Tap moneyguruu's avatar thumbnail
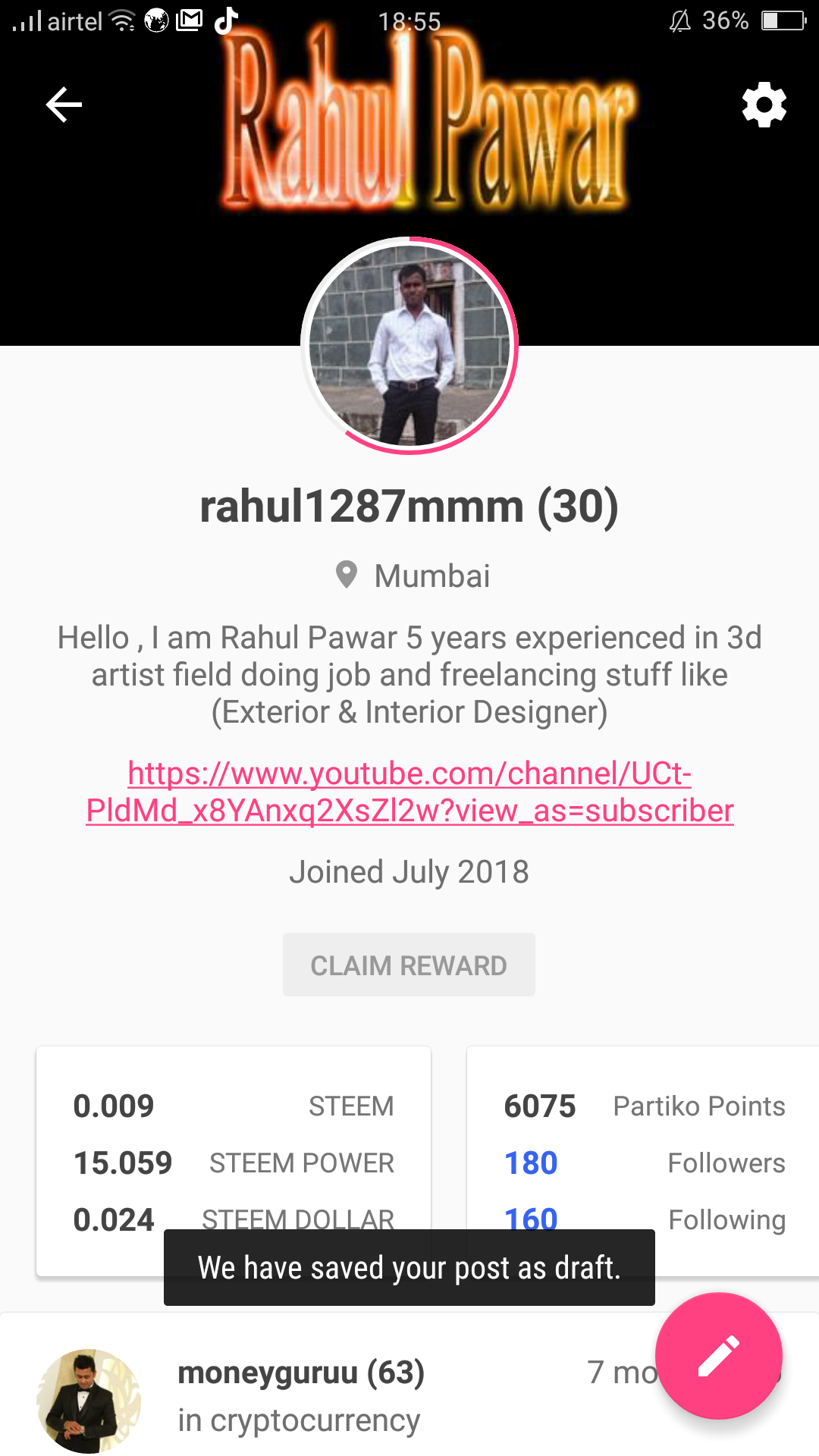 [x=87, y=1399]
